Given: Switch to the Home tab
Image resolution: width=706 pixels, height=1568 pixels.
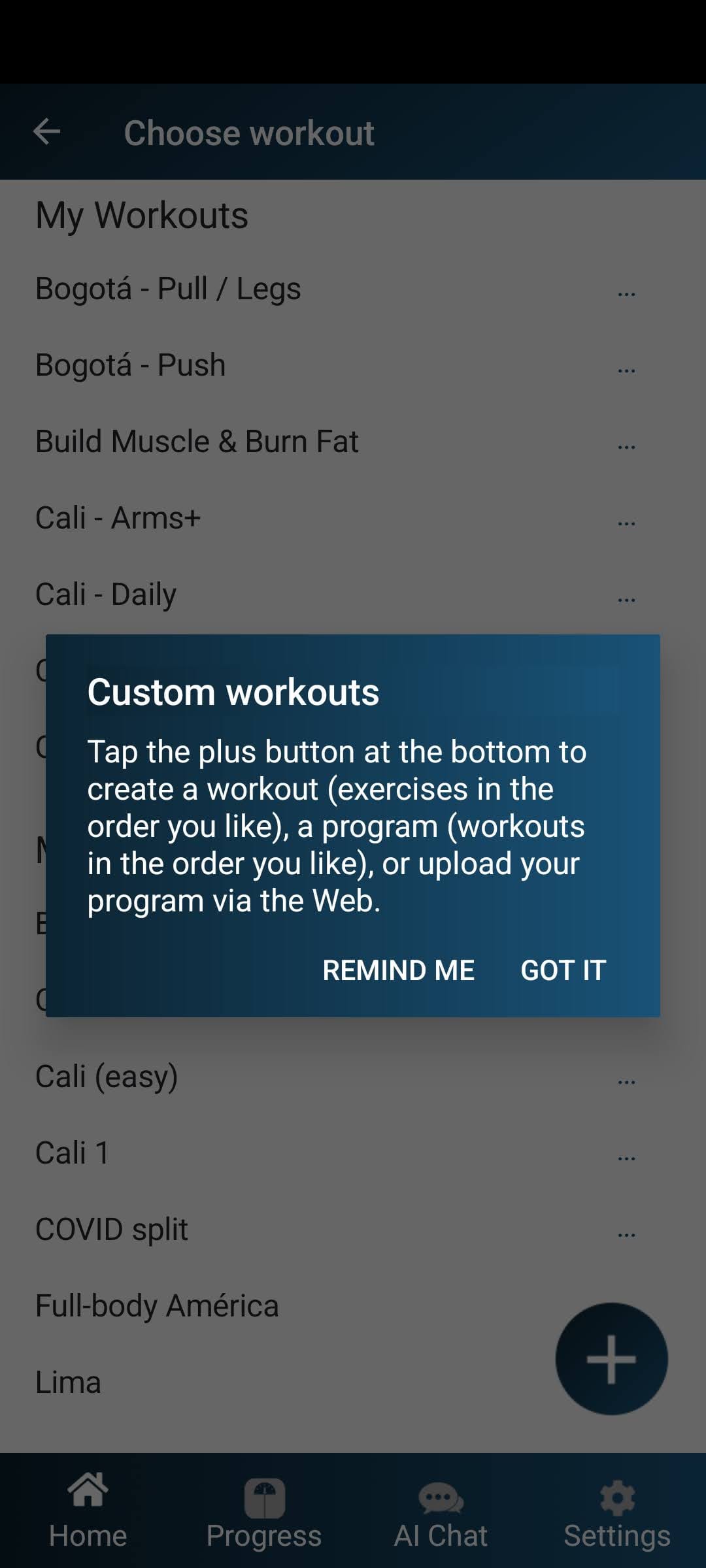Looking at the screenshot, I should pyautogui.click(x=88, y=1511).
